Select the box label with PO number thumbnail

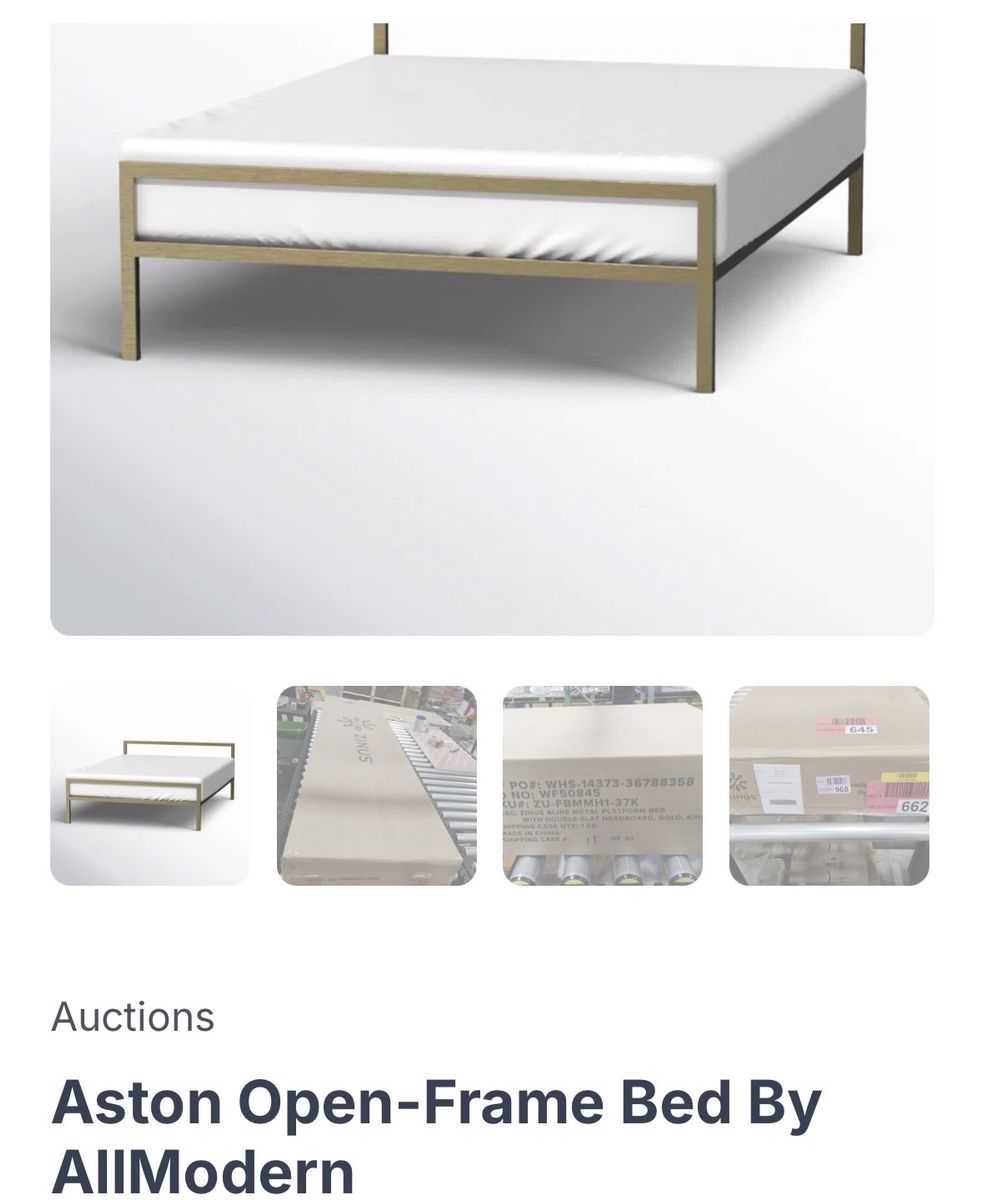pos(602,785)
